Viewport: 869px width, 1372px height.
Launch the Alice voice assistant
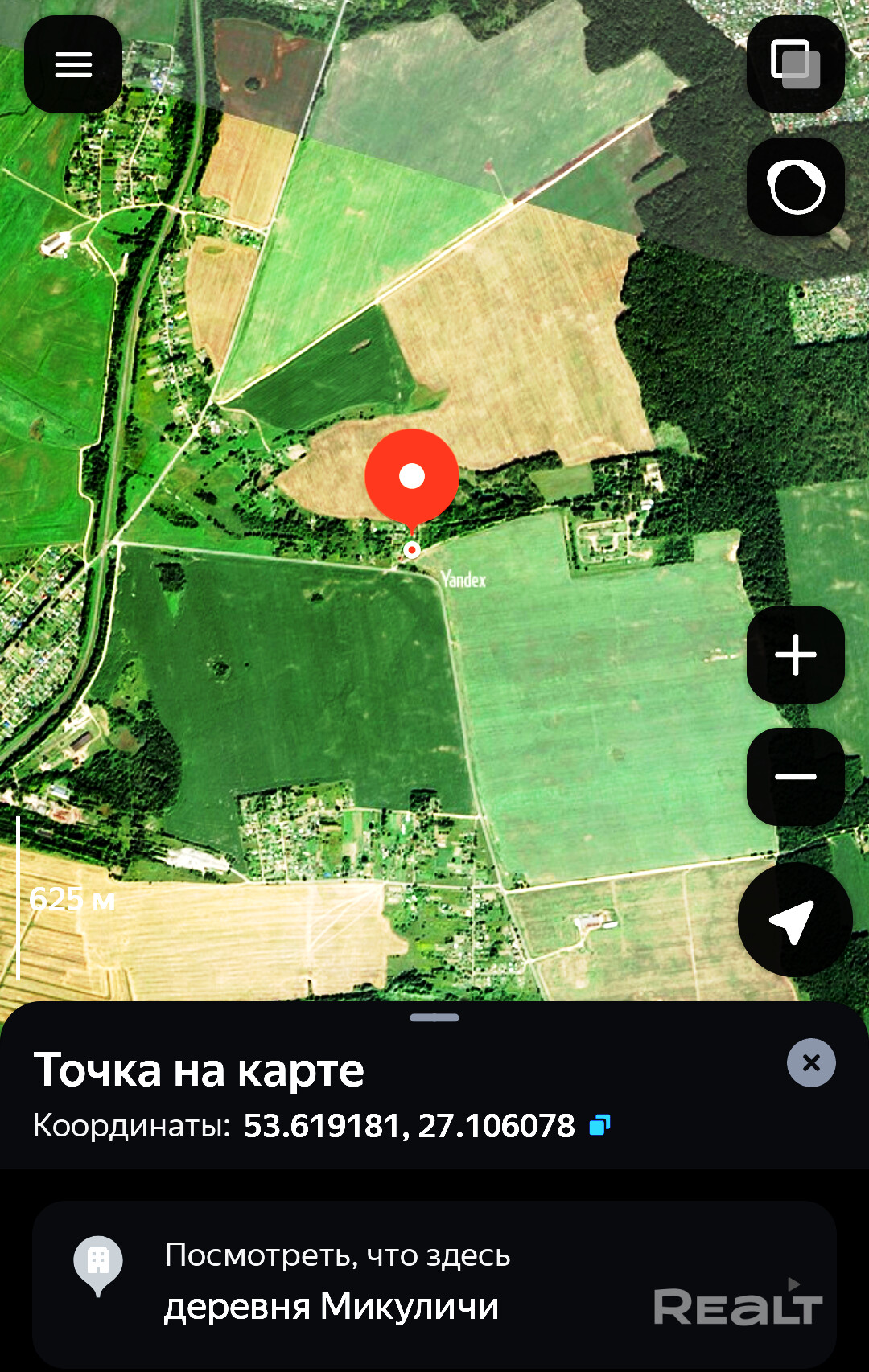796,187
